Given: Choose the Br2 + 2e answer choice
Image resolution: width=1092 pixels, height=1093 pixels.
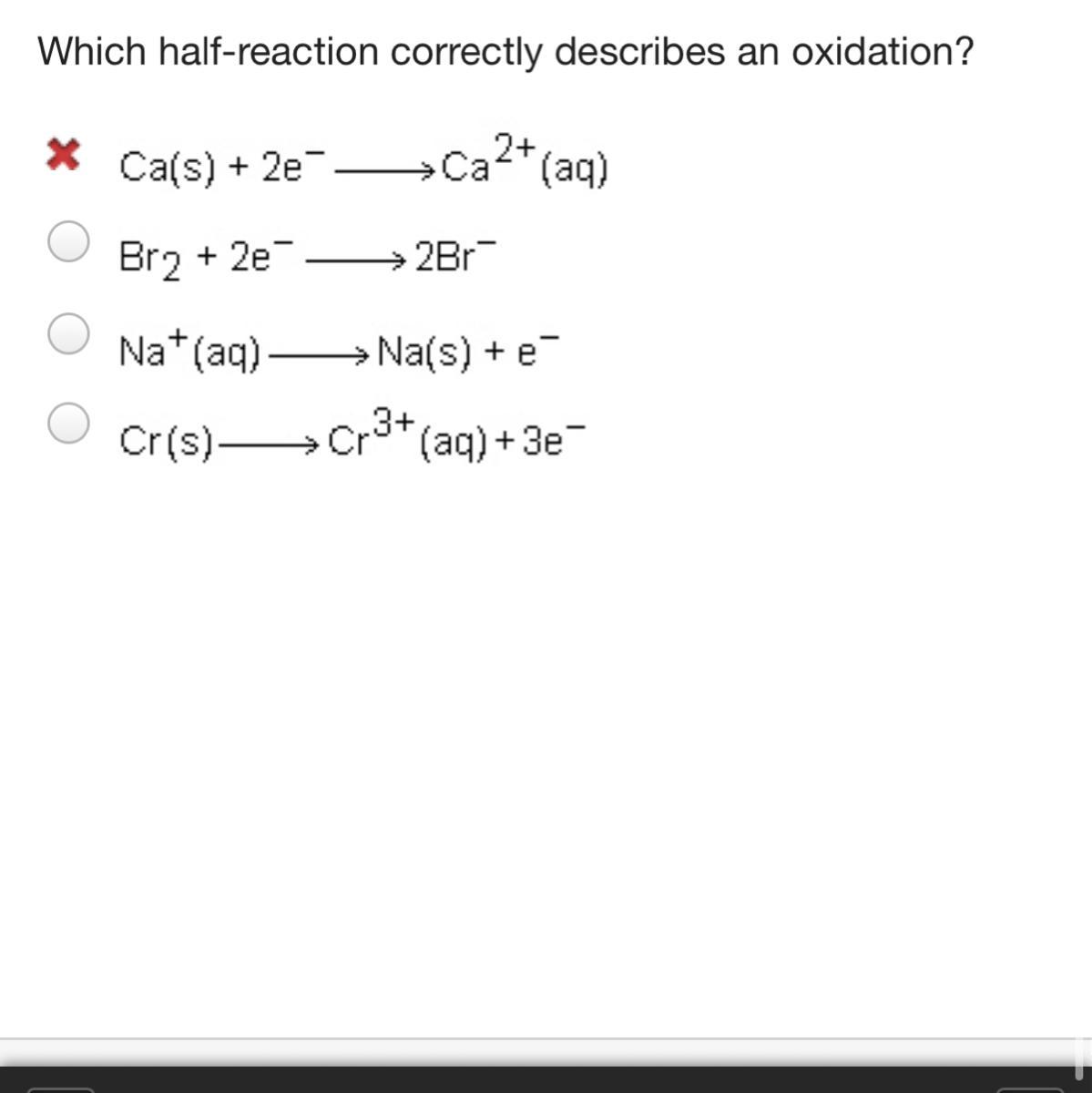Looking at the screenshot, I should pyautogui.click(x=305, y=257).
